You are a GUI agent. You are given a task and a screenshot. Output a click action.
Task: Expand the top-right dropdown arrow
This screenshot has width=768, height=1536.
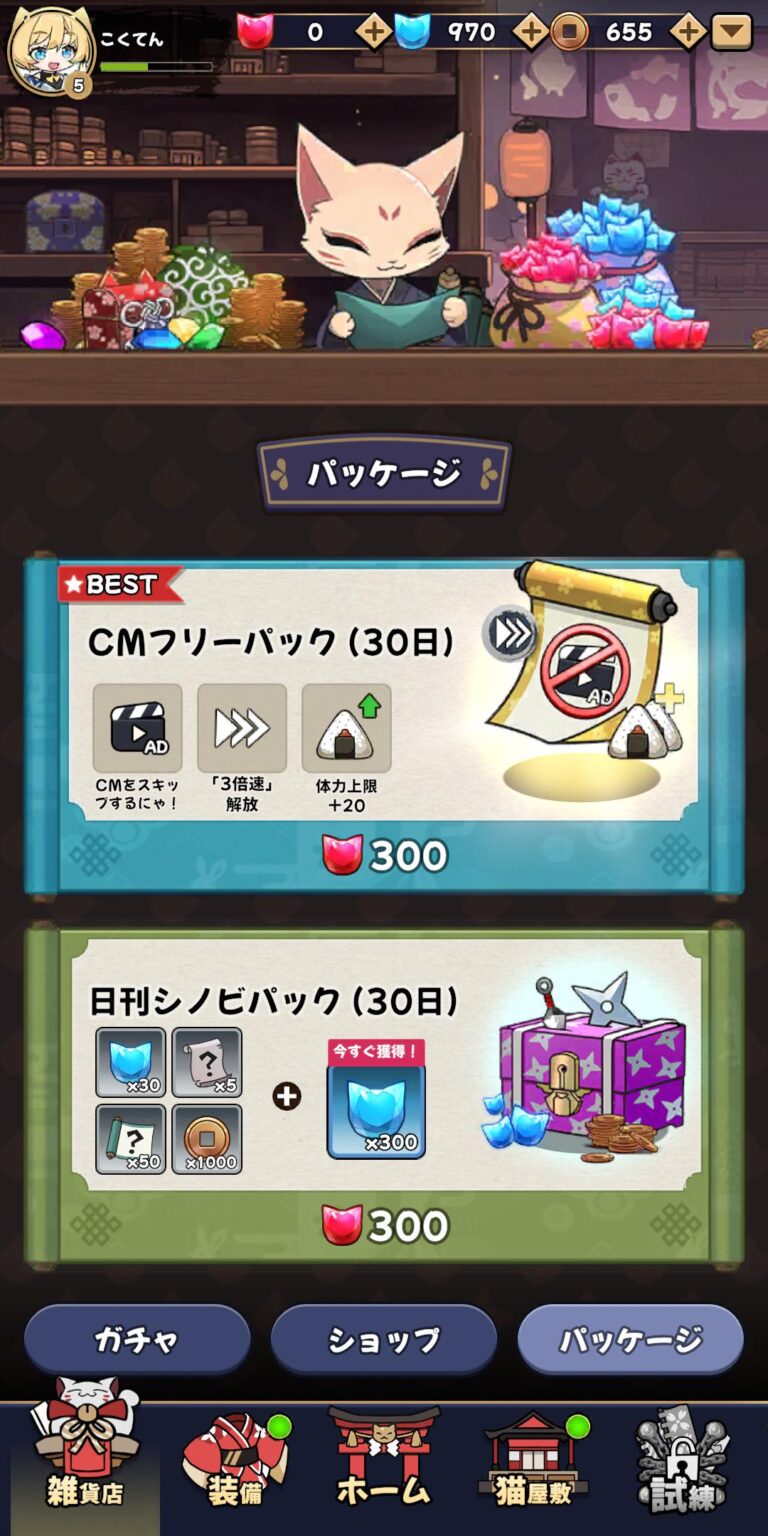[x=732, y=32]
